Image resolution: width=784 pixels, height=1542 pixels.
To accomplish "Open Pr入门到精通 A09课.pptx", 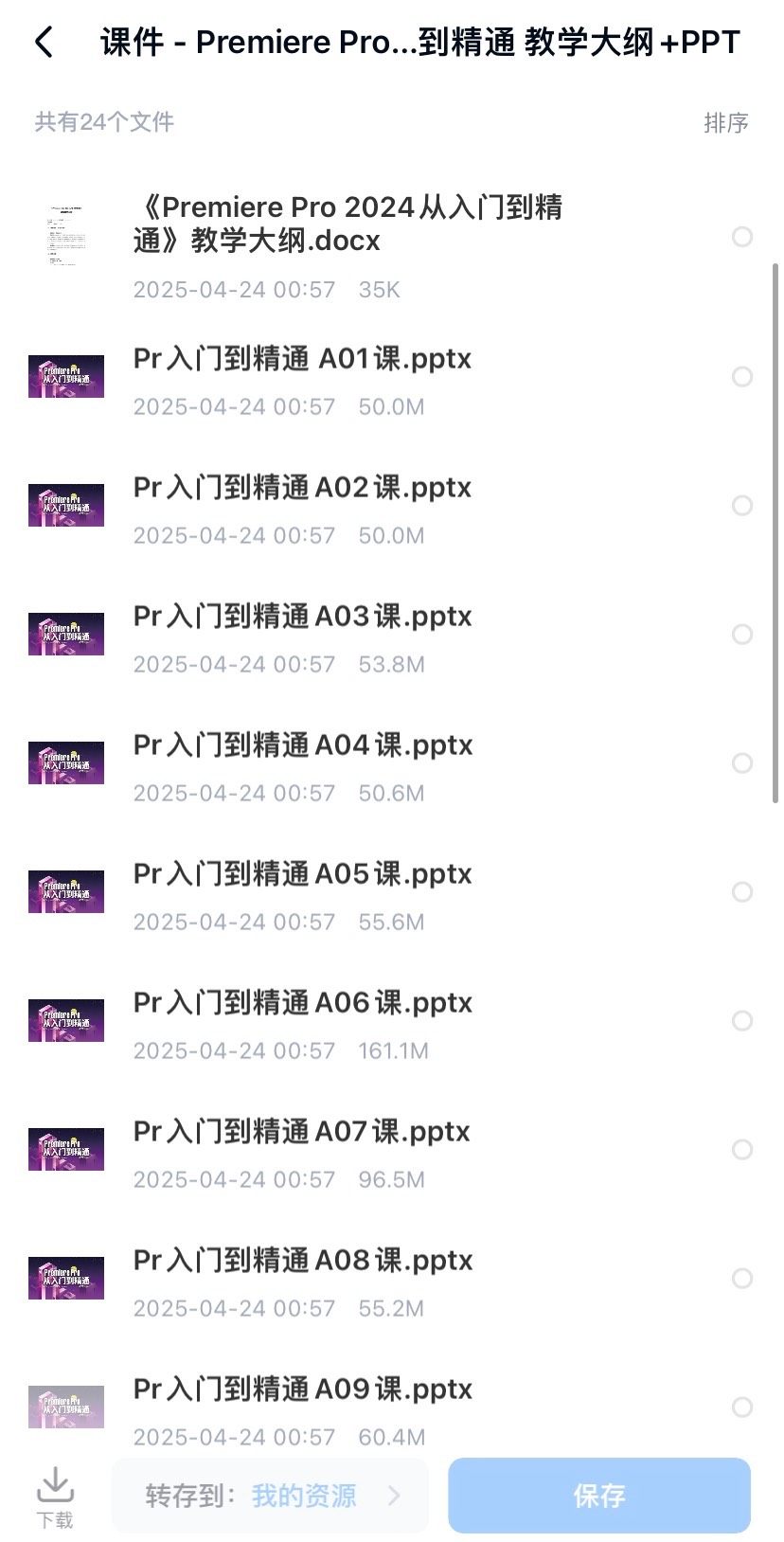I will [x=302, y=1390].
